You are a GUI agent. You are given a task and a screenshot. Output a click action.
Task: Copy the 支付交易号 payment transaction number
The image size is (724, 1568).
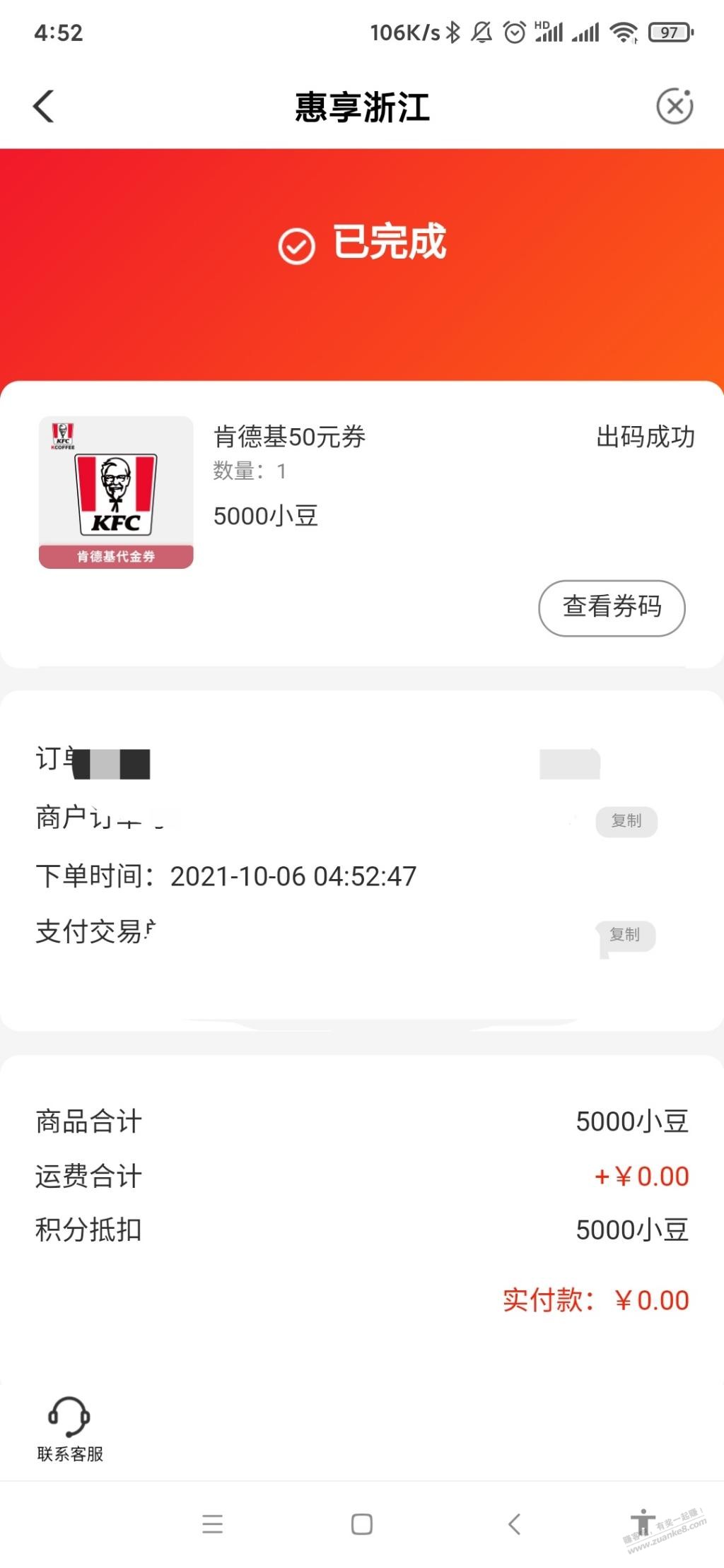click(x=625, y=935)
